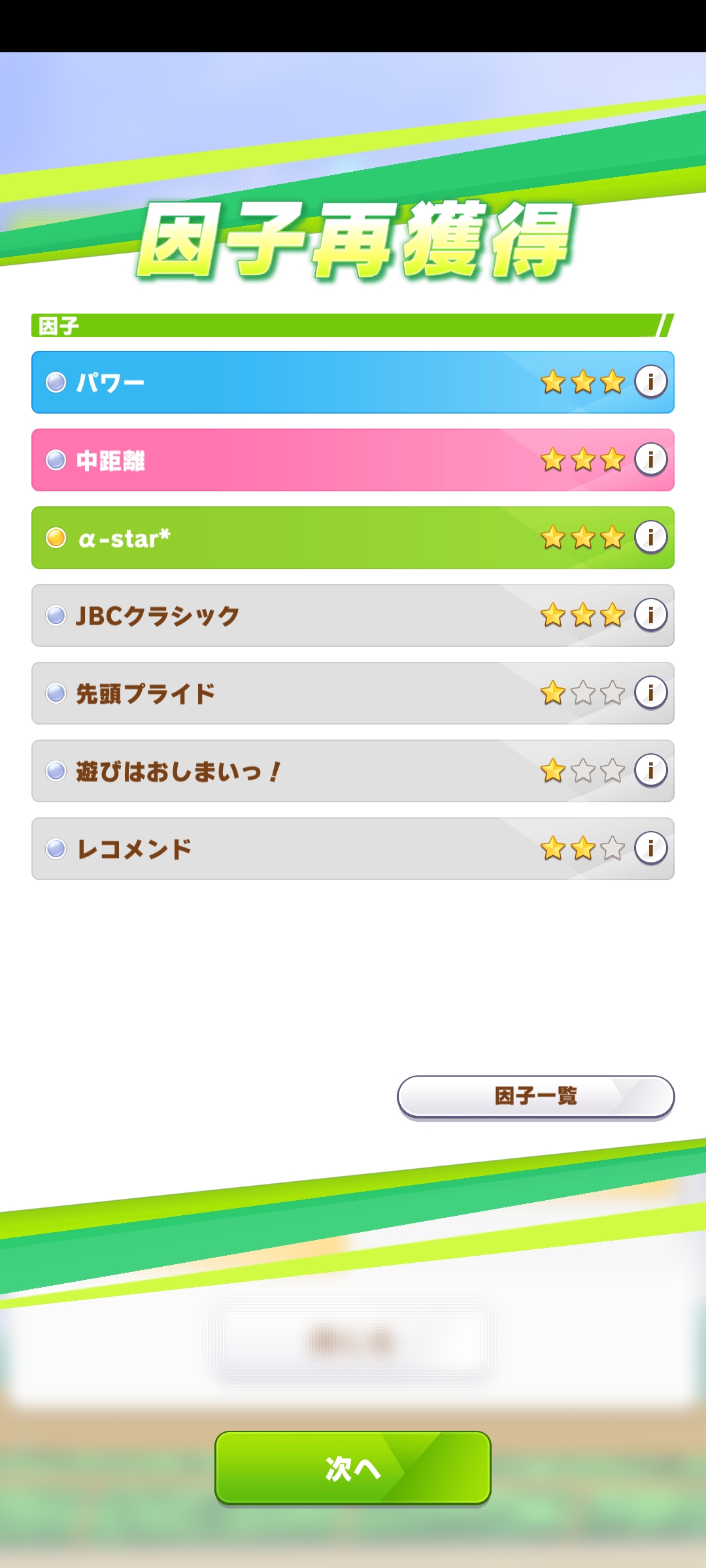Open info for the パワー factor
Image resolution: width=706 pixels, height=1568 pixels.
pos(650,382)
